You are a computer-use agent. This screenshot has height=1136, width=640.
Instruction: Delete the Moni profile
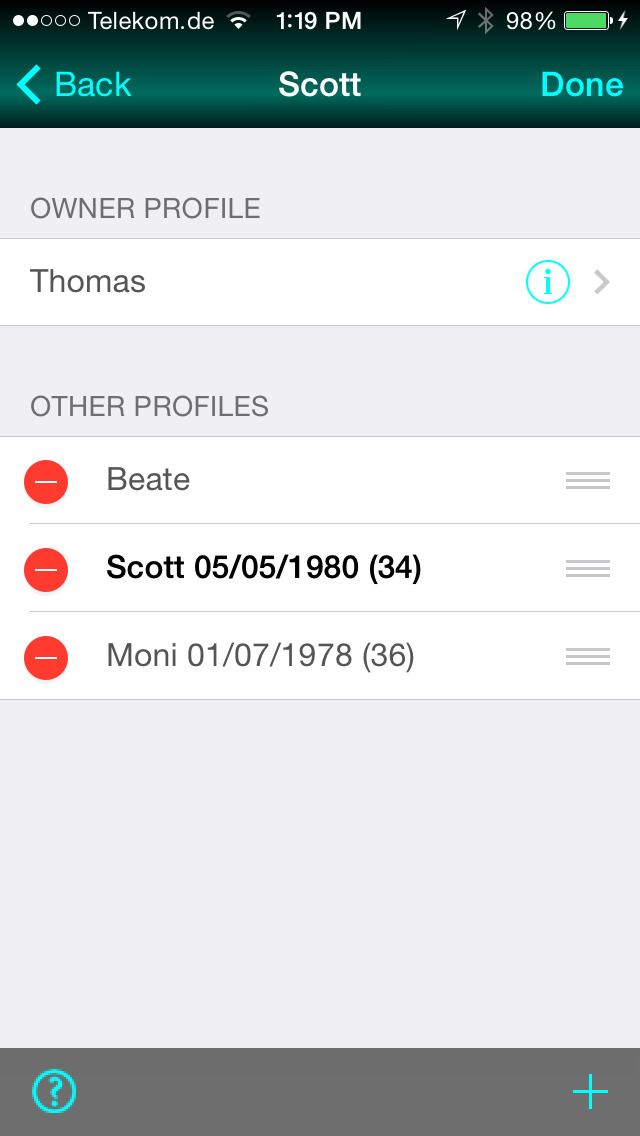tap(46, 657)
